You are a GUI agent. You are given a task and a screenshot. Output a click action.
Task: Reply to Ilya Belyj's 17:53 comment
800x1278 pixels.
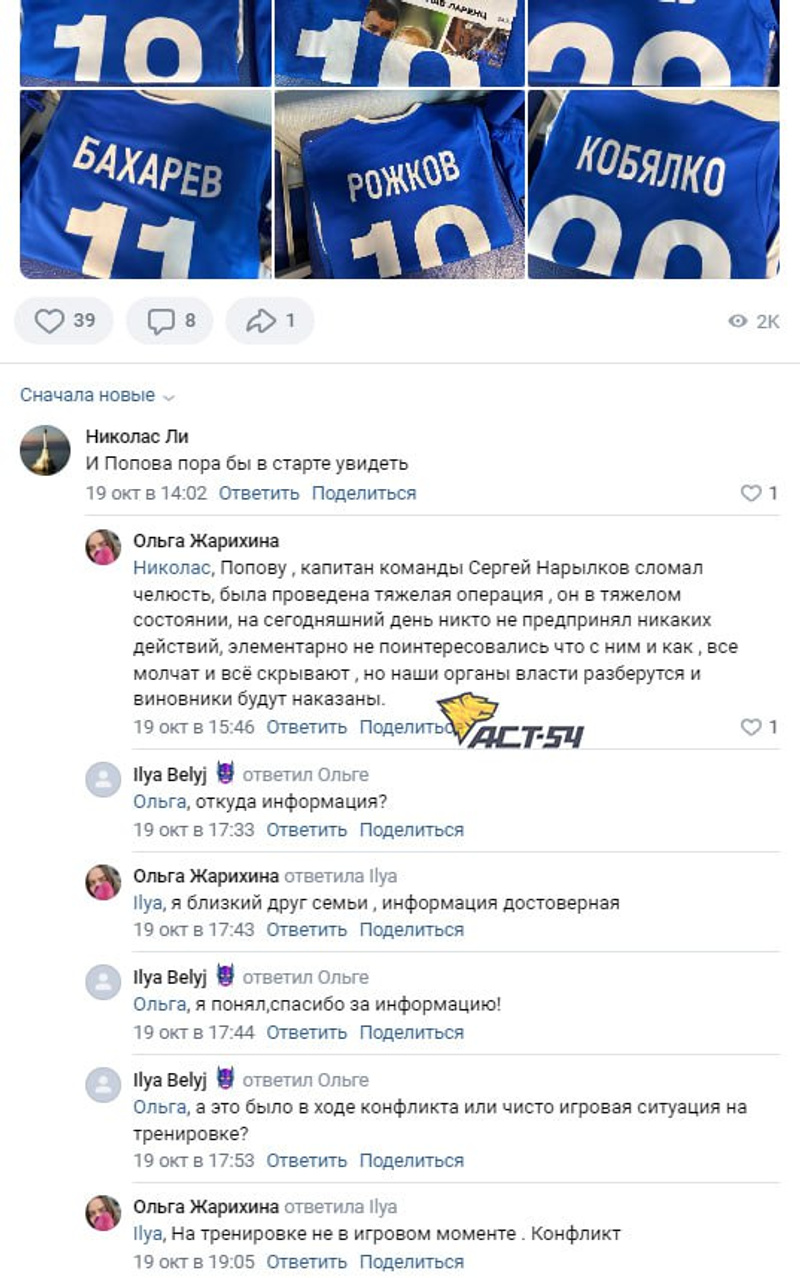(306, 1160)
